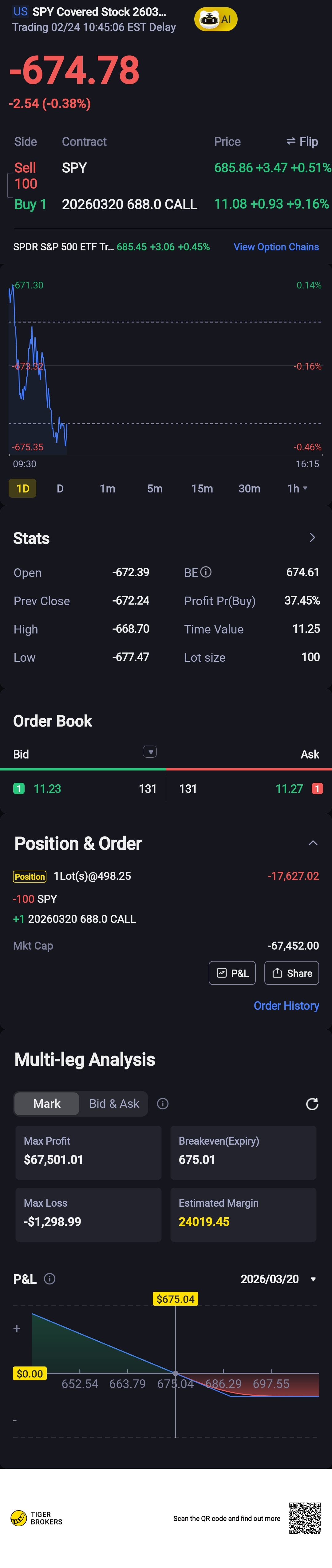Open View Option Chains

coord(276,247)
